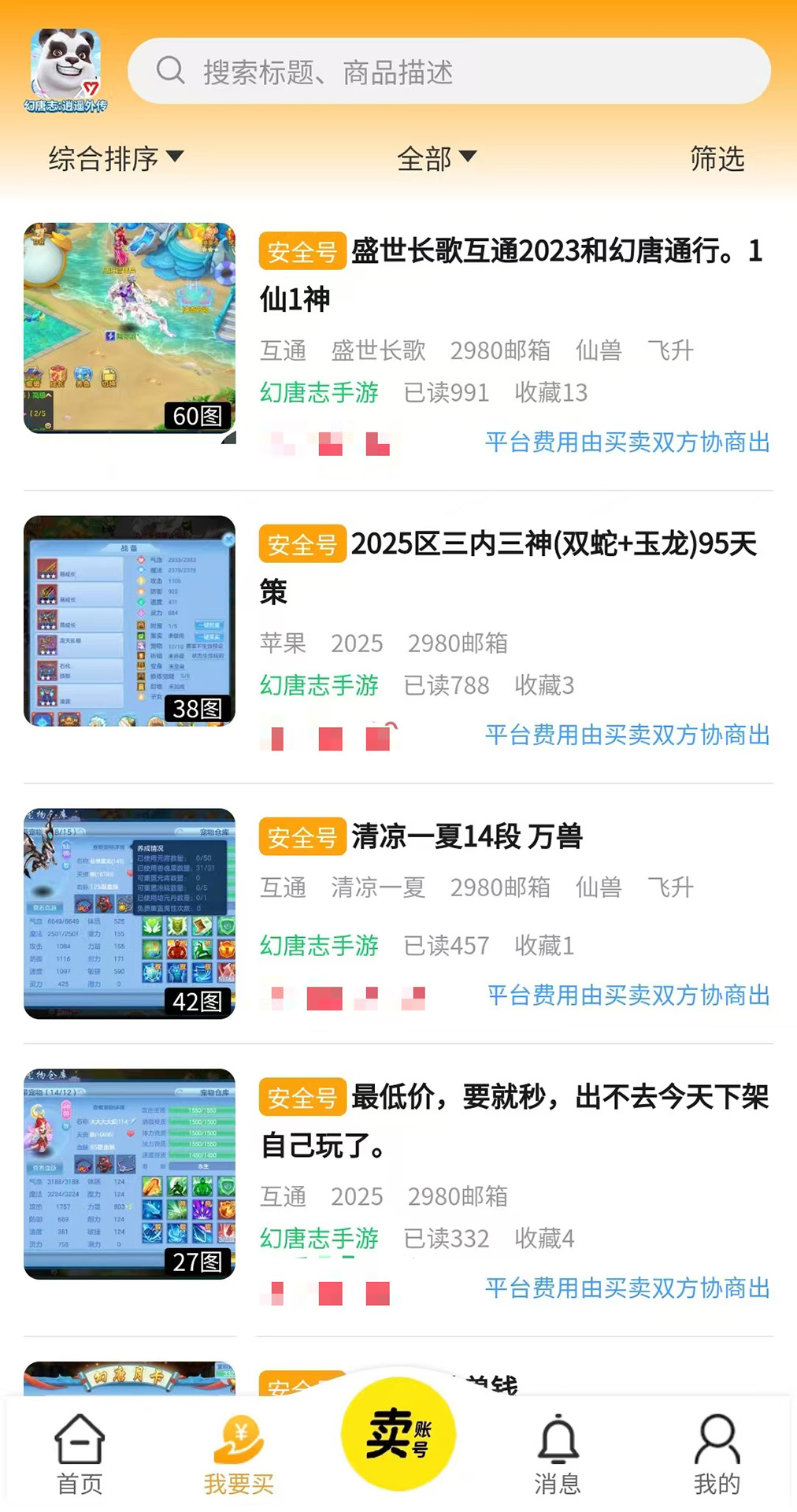The image size is (797, 1512).
Task: Click 平台费用由买卖双方协商出 blue text
Action: pyautogui.click(x=626, y=443)
